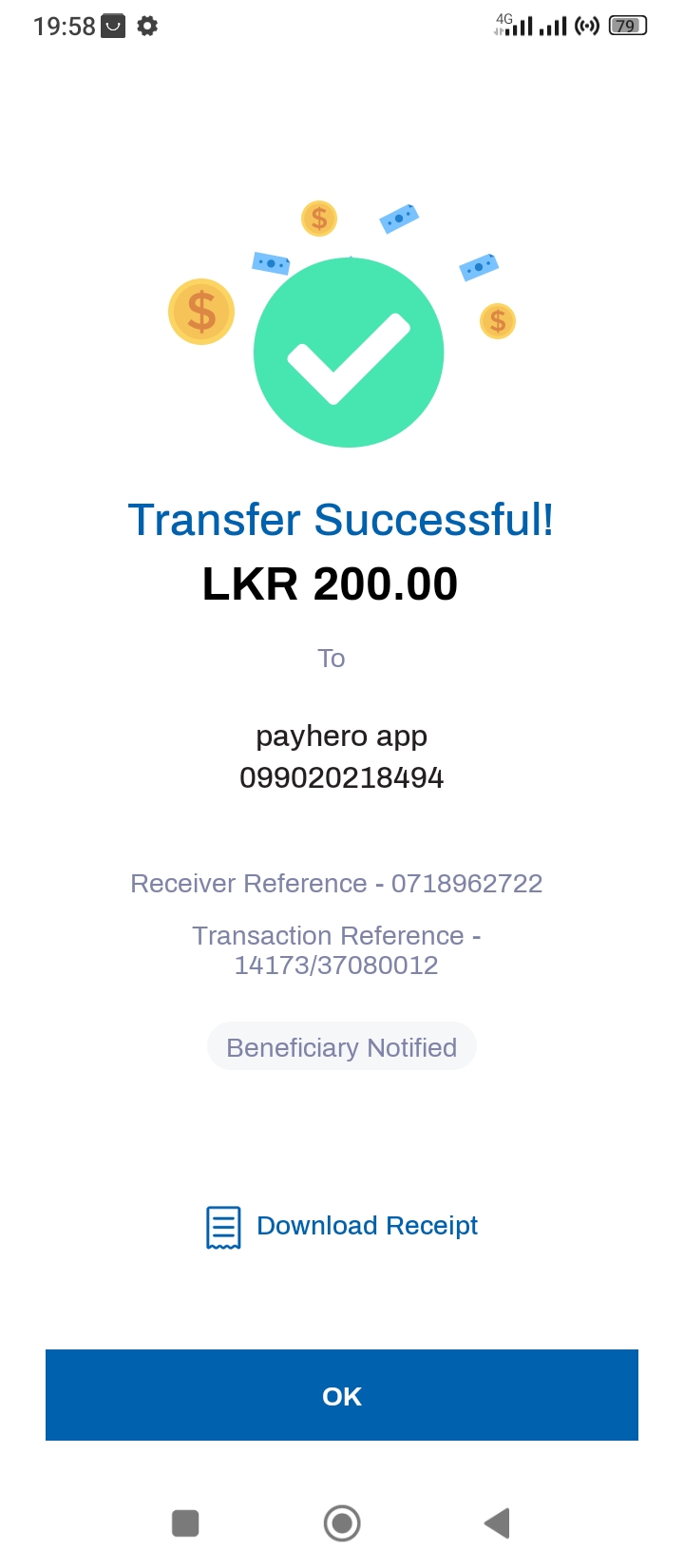Go to the system home screen

pyautogui.click(x=342, y=1522)
